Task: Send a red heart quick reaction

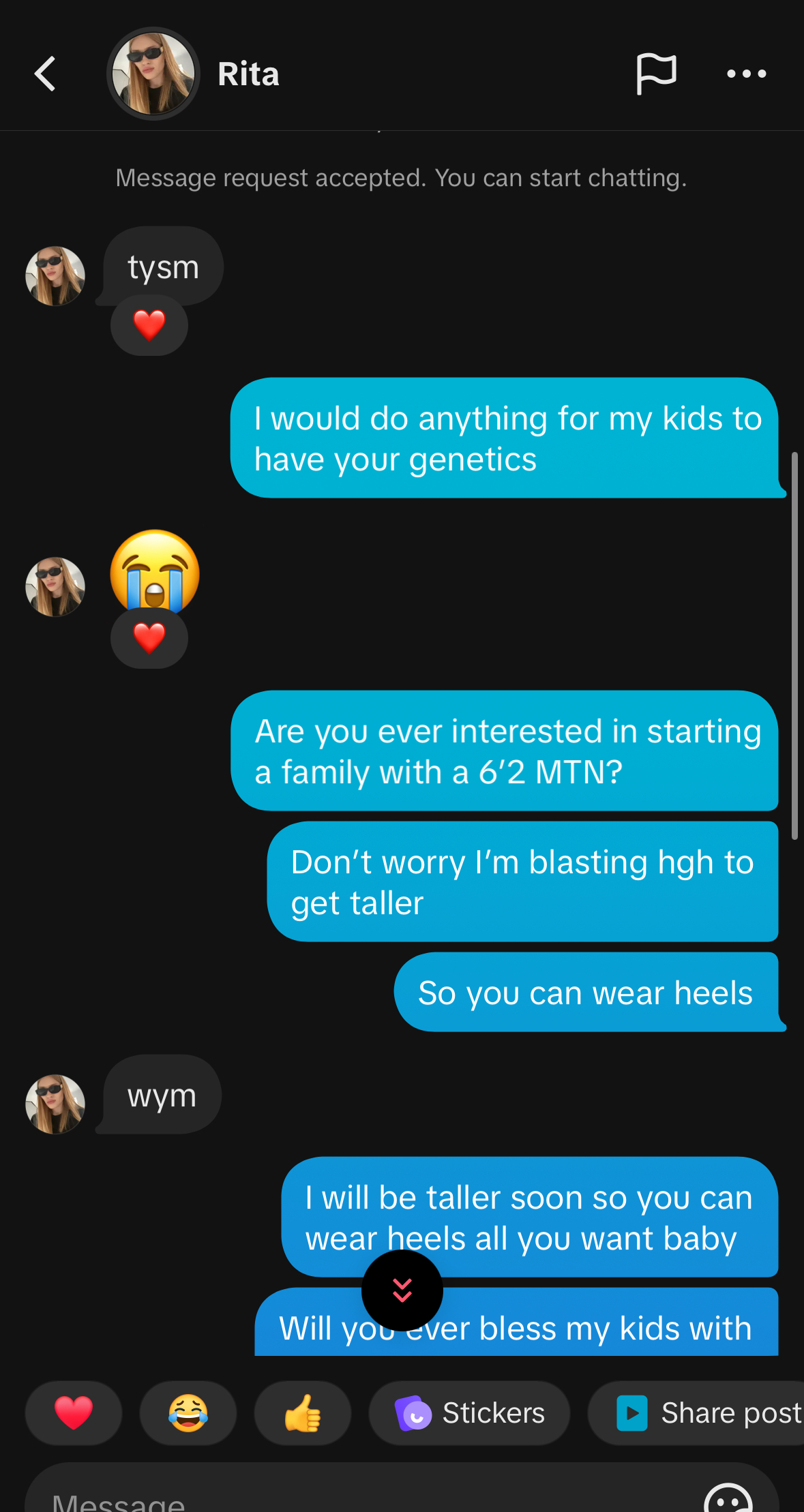Action: point(74,1412)
